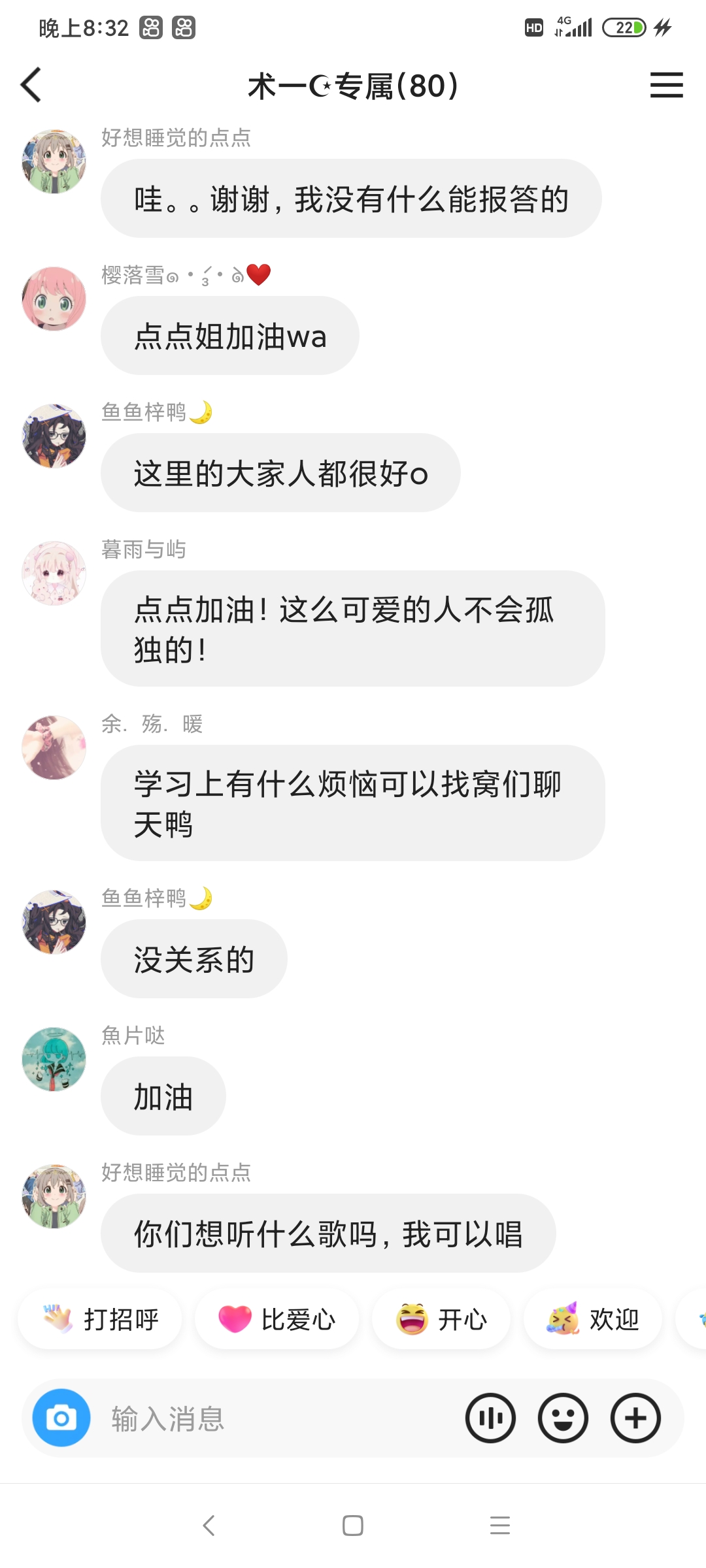This screenshot has height=1568, width=706.
Task: Start a voice message recording
Action: (x=490, y=1418)
